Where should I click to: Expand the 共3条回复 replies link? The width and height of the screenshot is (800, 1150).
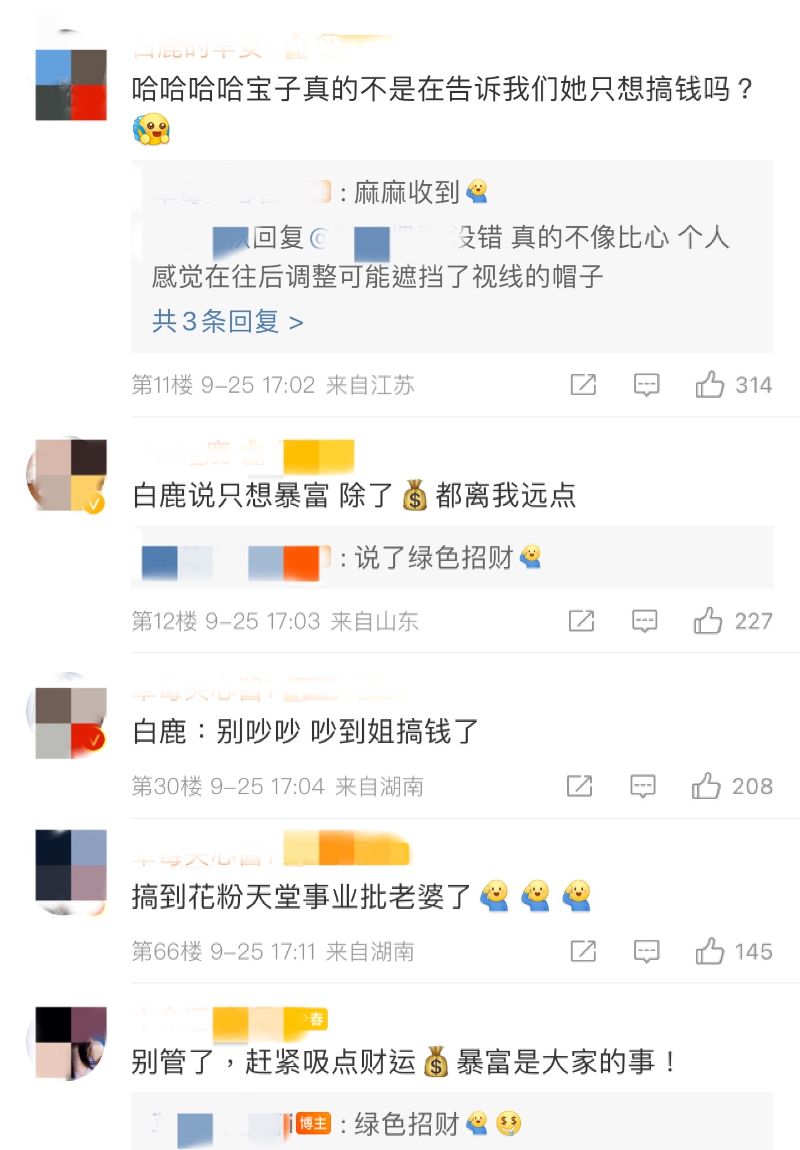click(227, 322)
